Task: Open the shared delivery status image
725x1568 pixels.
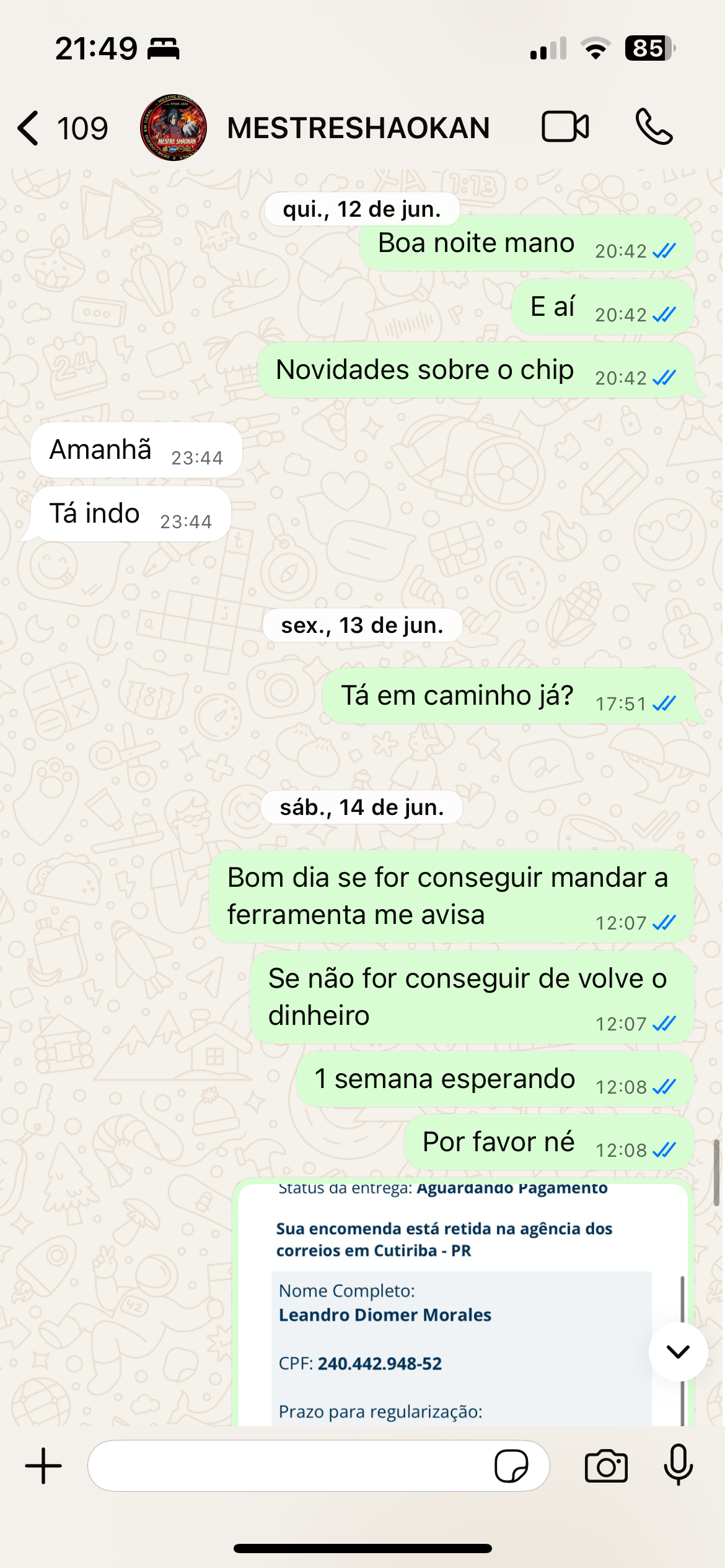Action: click(459, 1307)
